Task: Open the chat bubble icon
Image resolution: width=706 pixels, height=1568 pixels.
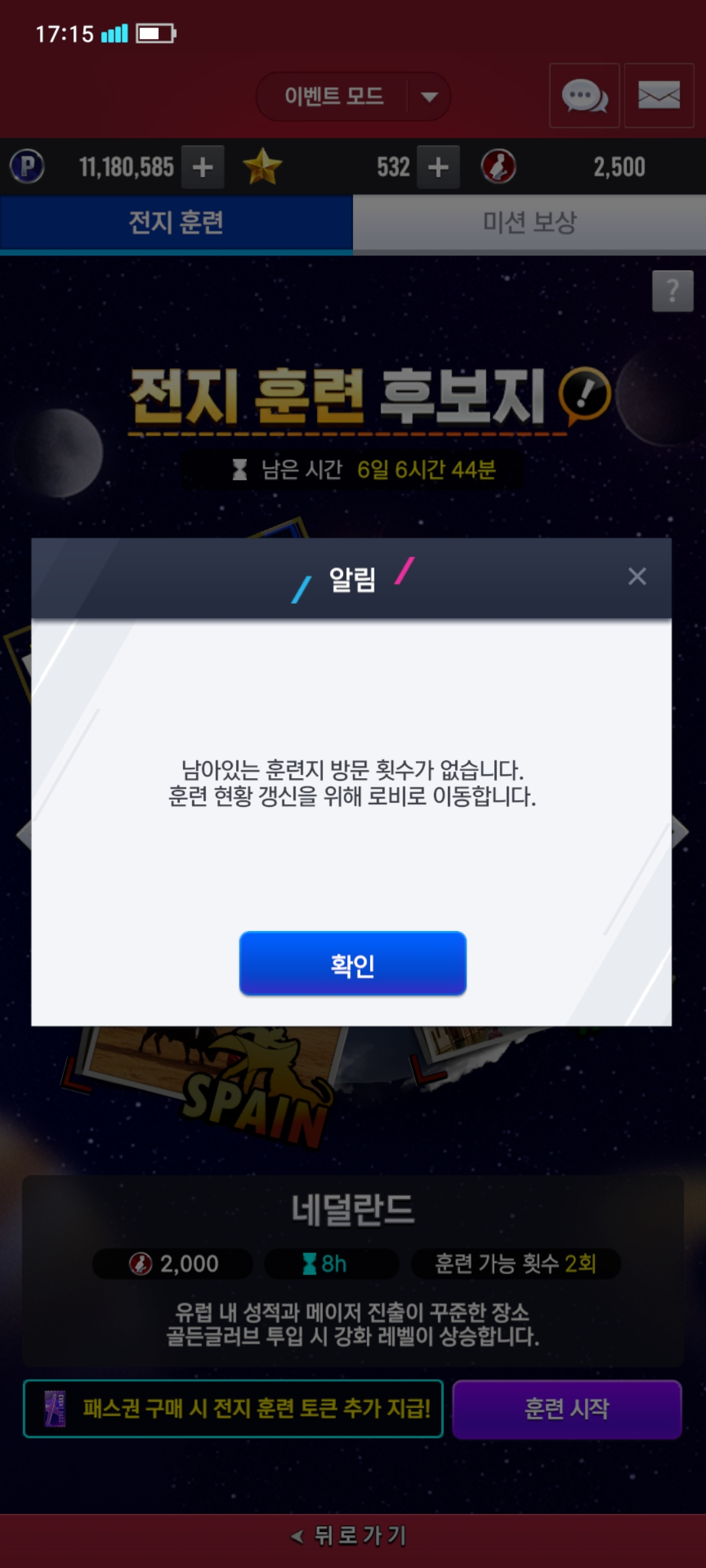Action: click(x=584, y=95)
